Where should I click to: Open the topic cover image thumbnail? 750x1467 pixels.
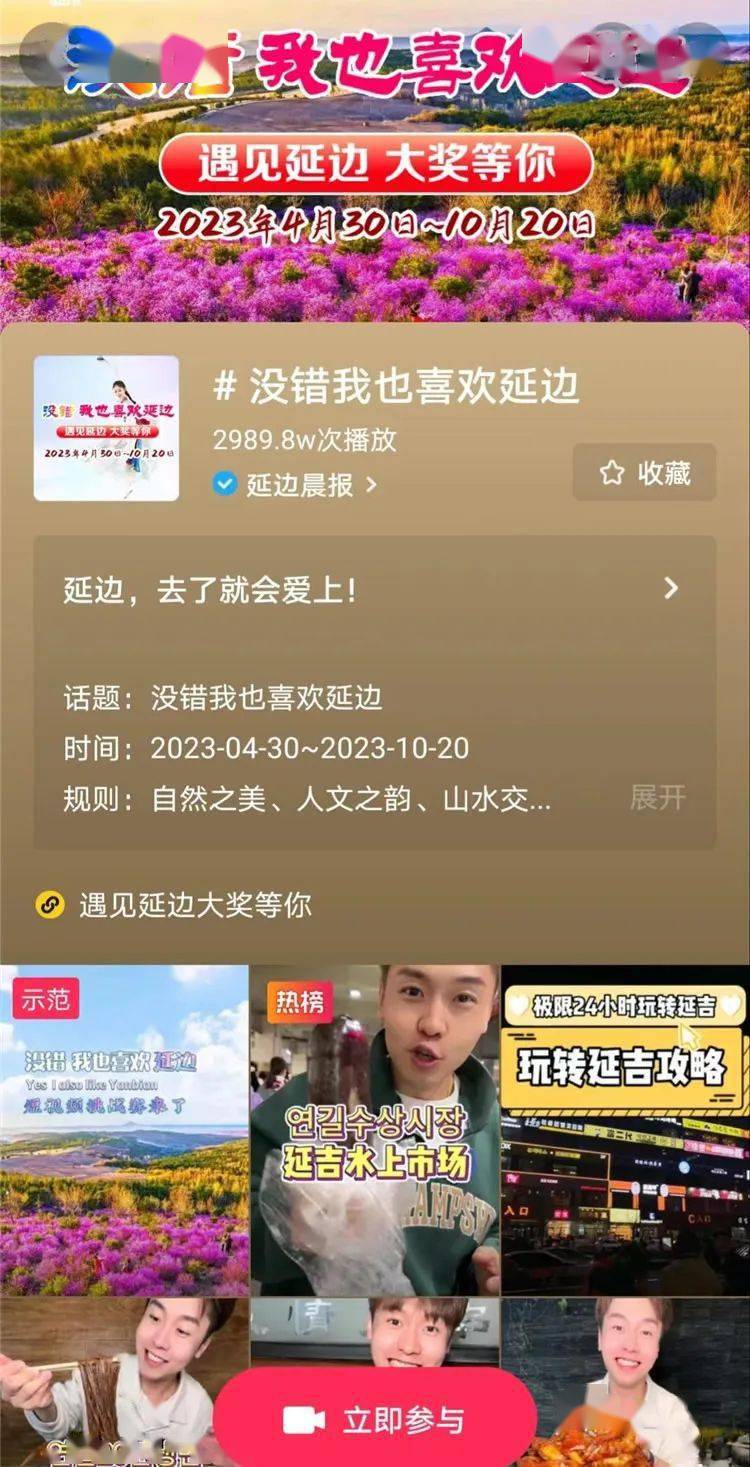tap(106, 428)
